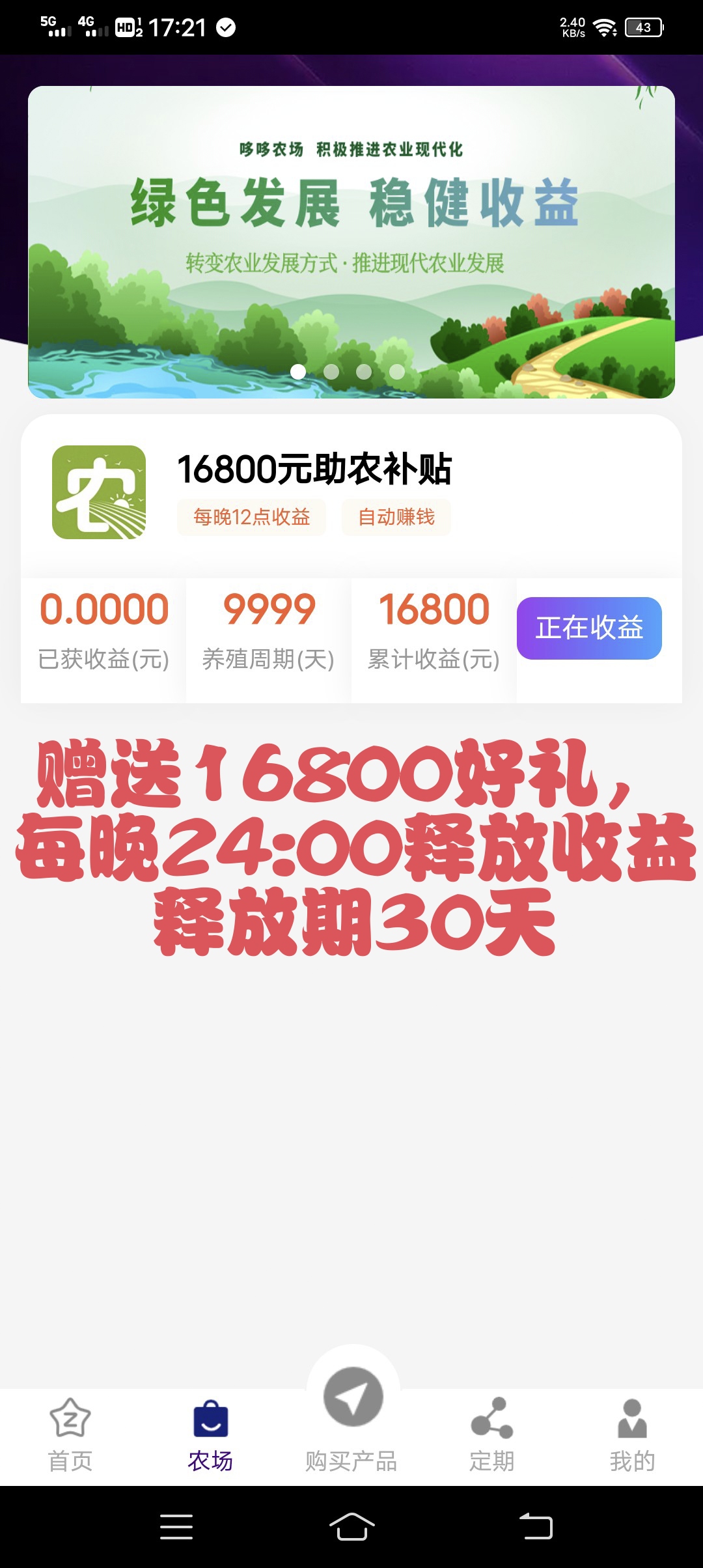Open the 绿色发展 稳健收益 banner
Viewport: 703px width, 1568px height.
pos(351,242)
